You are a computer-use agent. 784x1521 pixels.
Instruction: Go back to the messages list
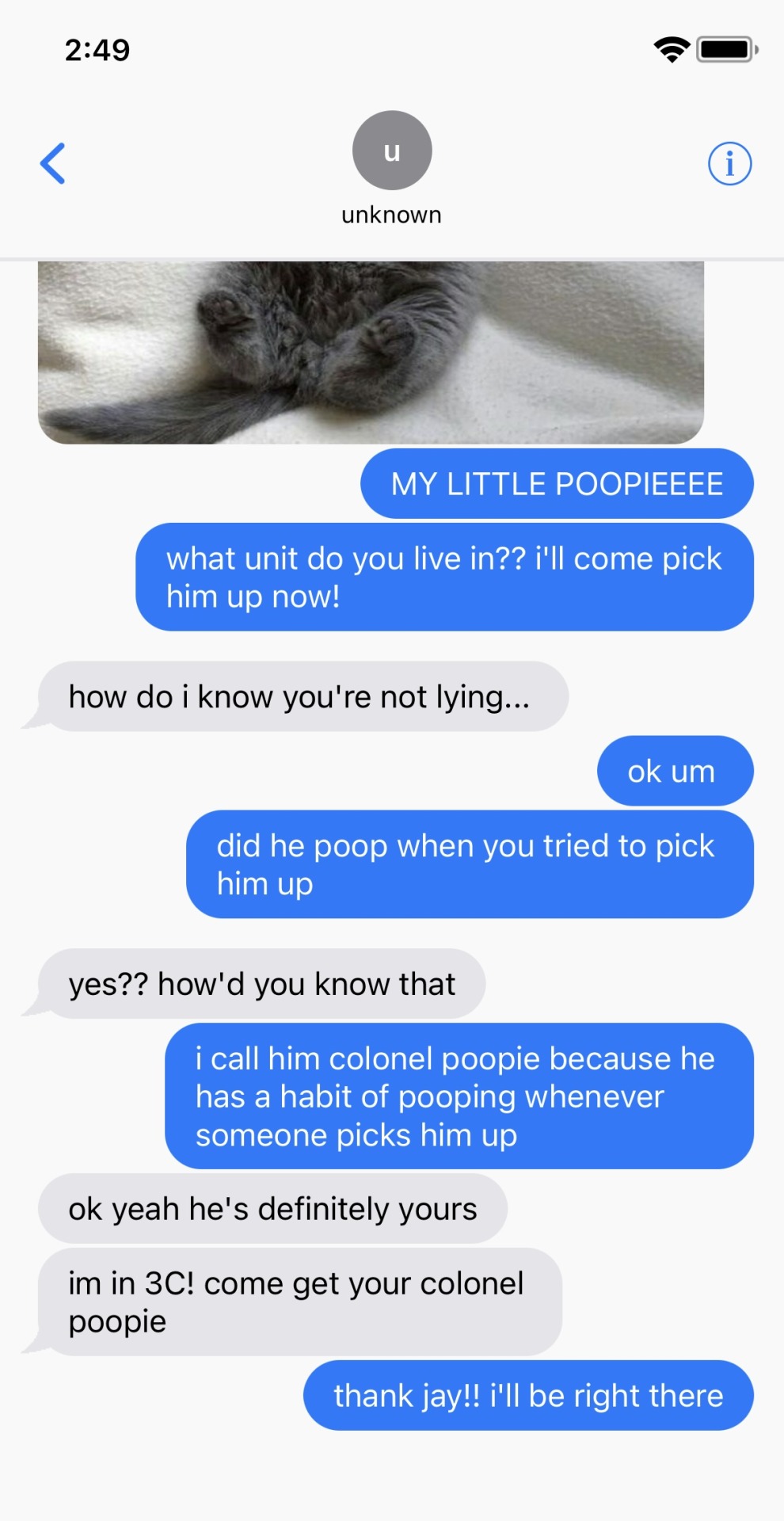coord(53,164)
